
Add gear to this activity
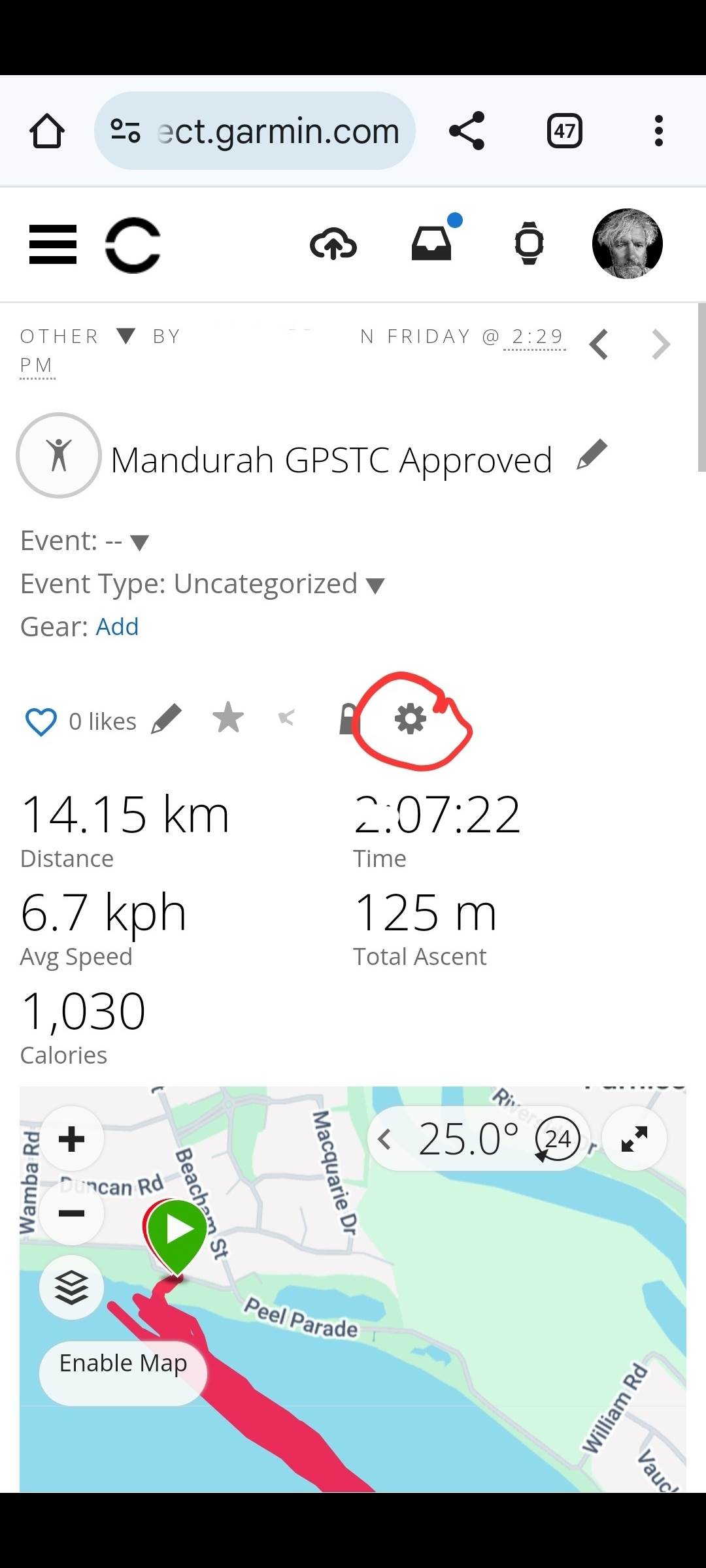pos(118,627)
